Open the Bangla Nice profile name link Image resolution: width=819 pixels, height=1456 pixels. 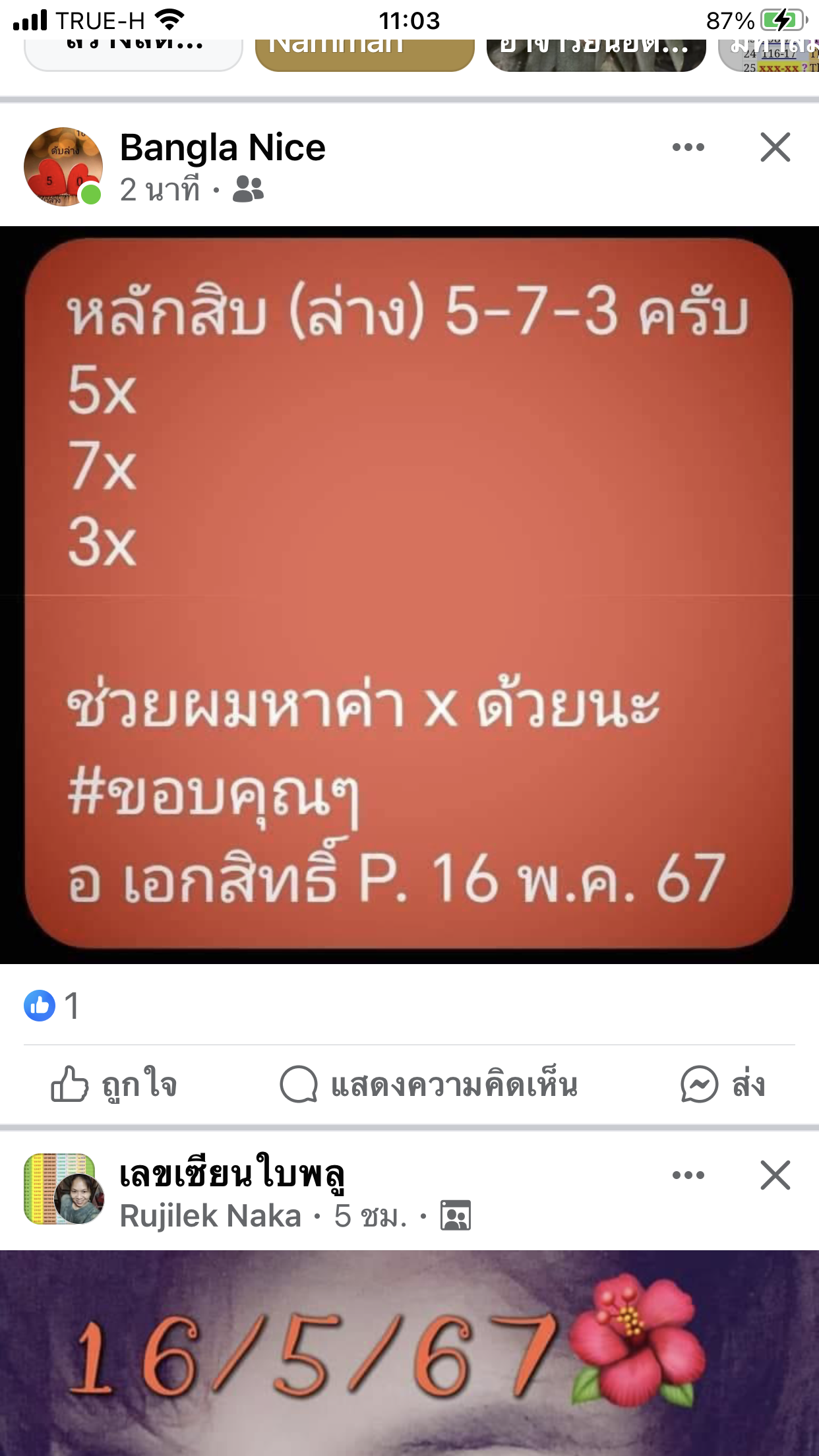pyautogui.click(x=223, y=147)
